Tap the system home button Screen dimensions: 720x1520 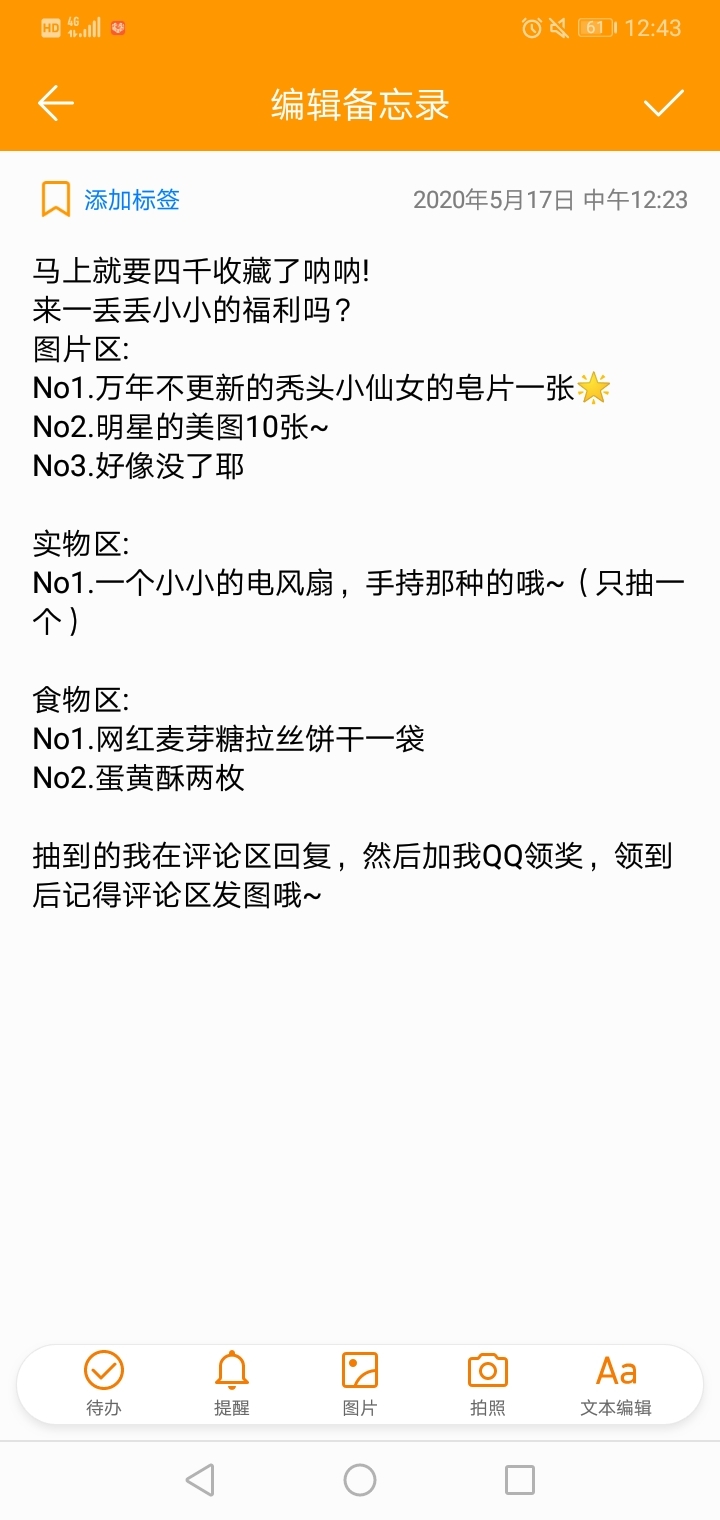coord(360,1480)
